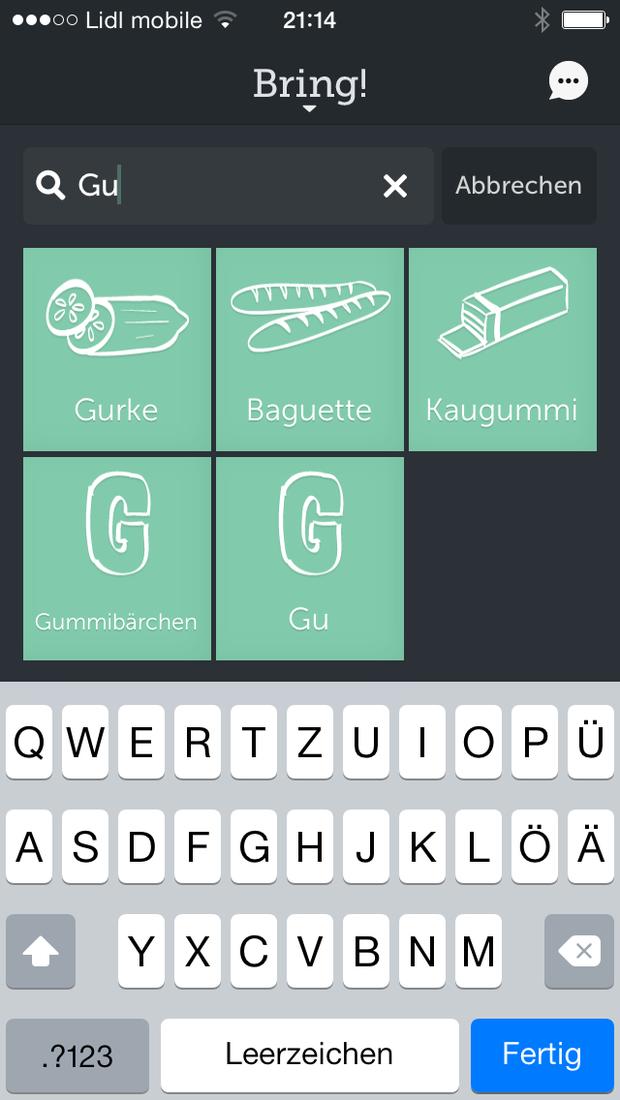The height and width of the screenshot is (1100, 620).
Task: Add Baguette to the list
Action: tap(310, 349)
